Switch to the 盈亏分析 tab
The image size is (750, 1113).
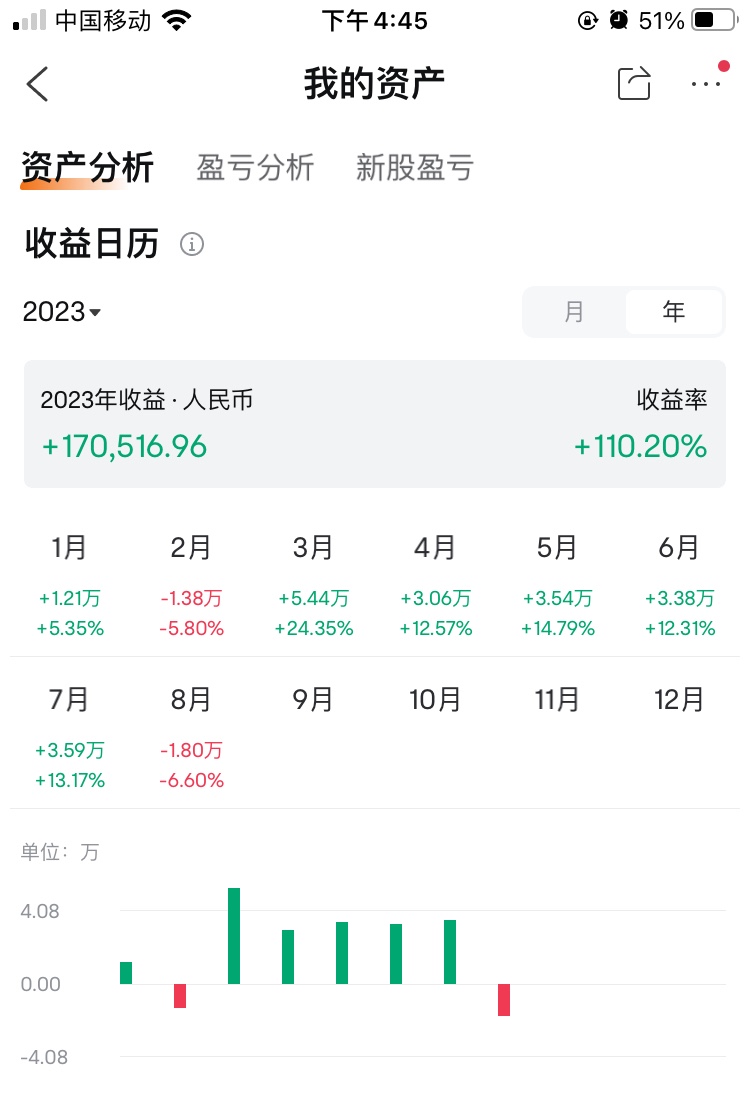255,168
